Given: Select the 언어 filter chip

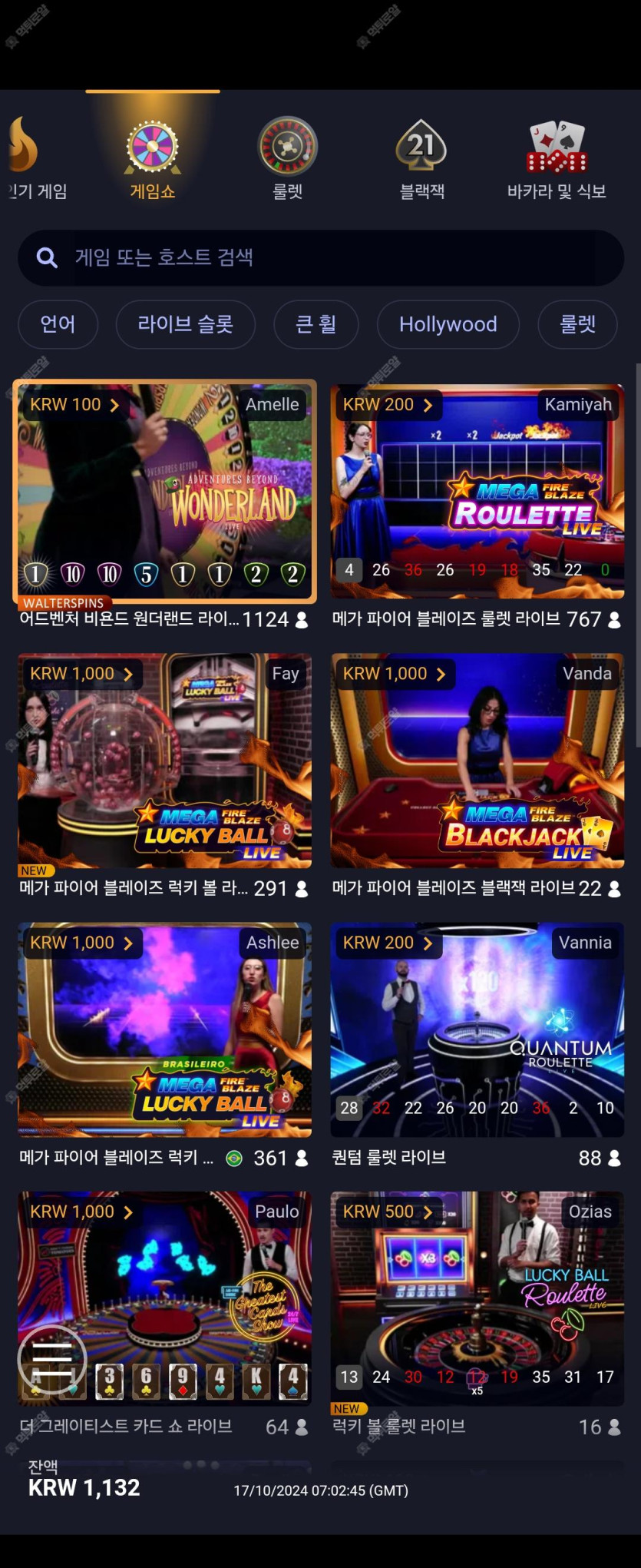Looking at the screenshot, I should click(58, 324).
